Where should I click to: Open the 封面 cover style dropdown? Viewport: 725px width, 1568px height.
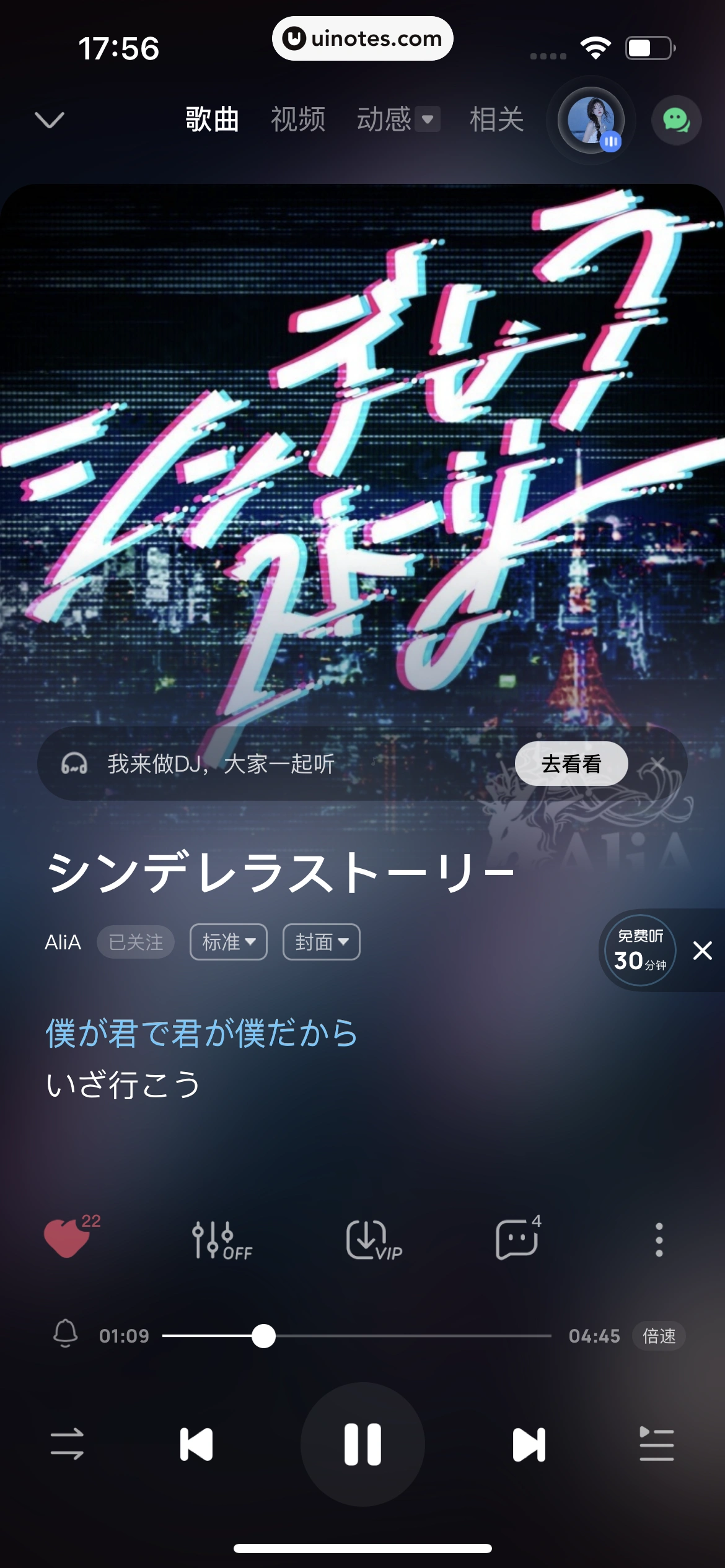322,942
